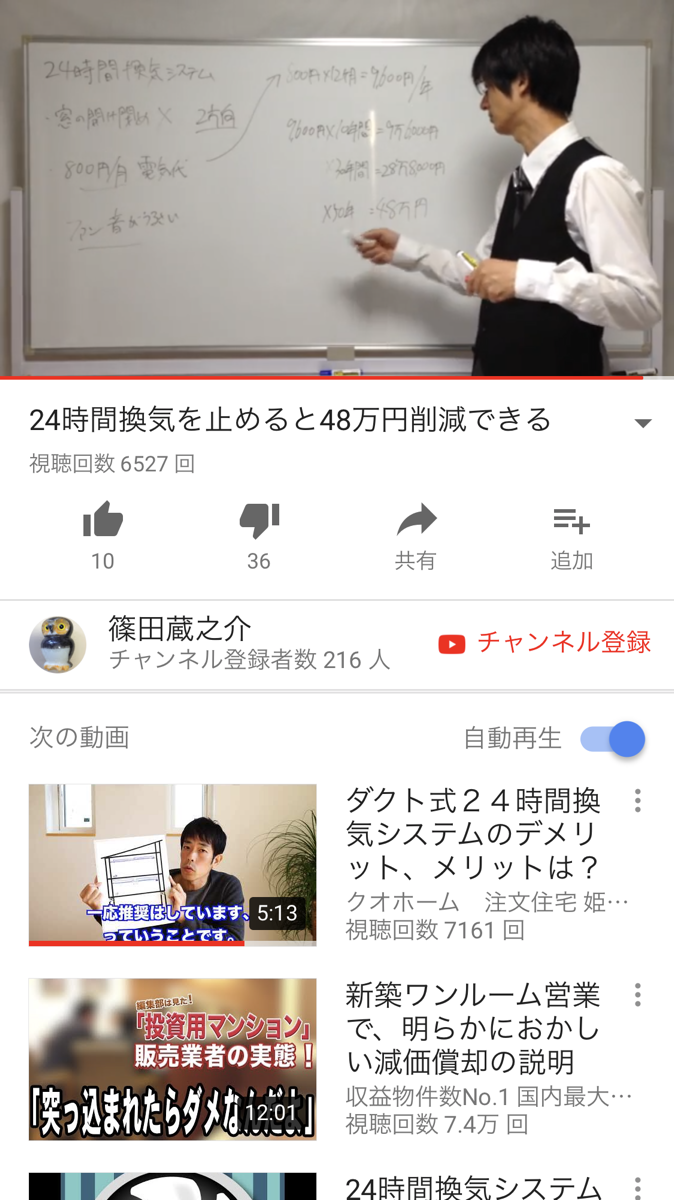The width and height of the screenshot is (674, 1200).
Task: Open options menu for ダクト式 video
Action: [637, 801]
